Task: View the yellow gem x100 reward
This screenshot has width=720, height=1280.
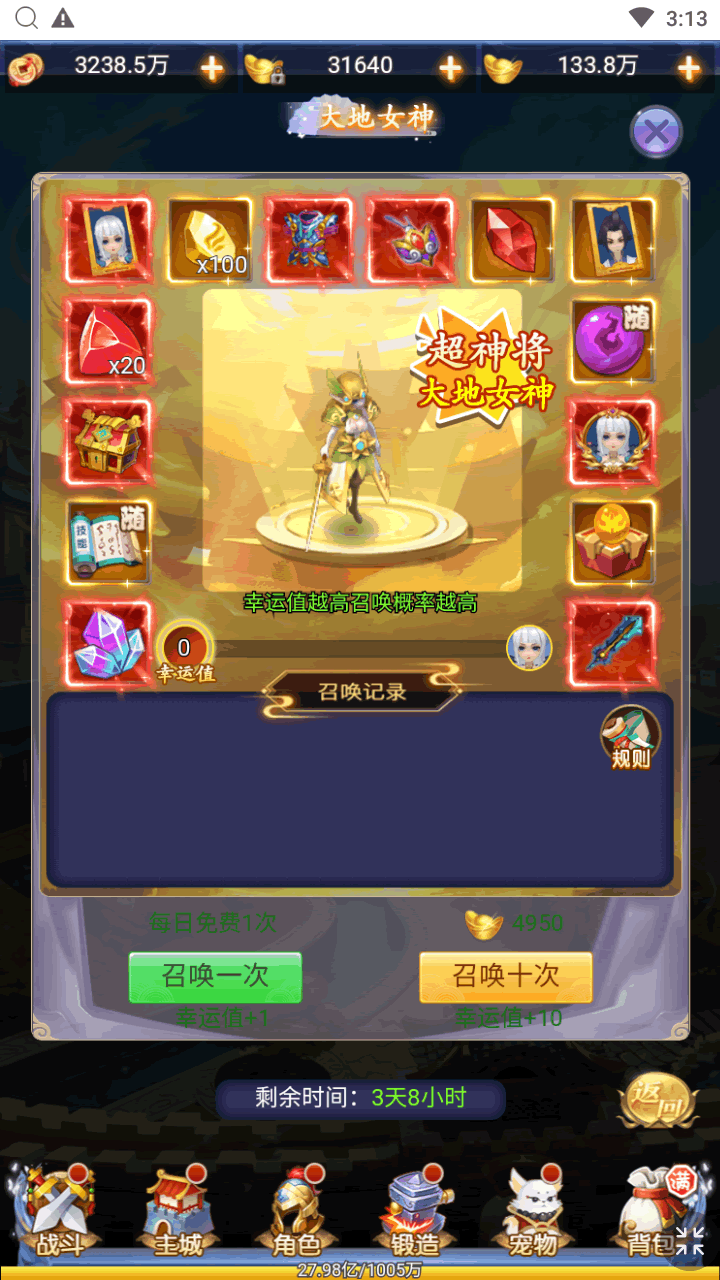Action: click(209, 240)
